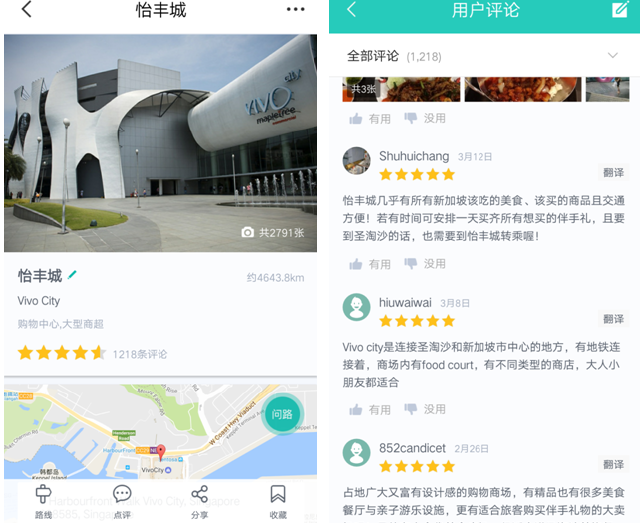The height and width of the screenshot is (523, 640).
Task: Compose a new user review
Action: pos(620,10)
